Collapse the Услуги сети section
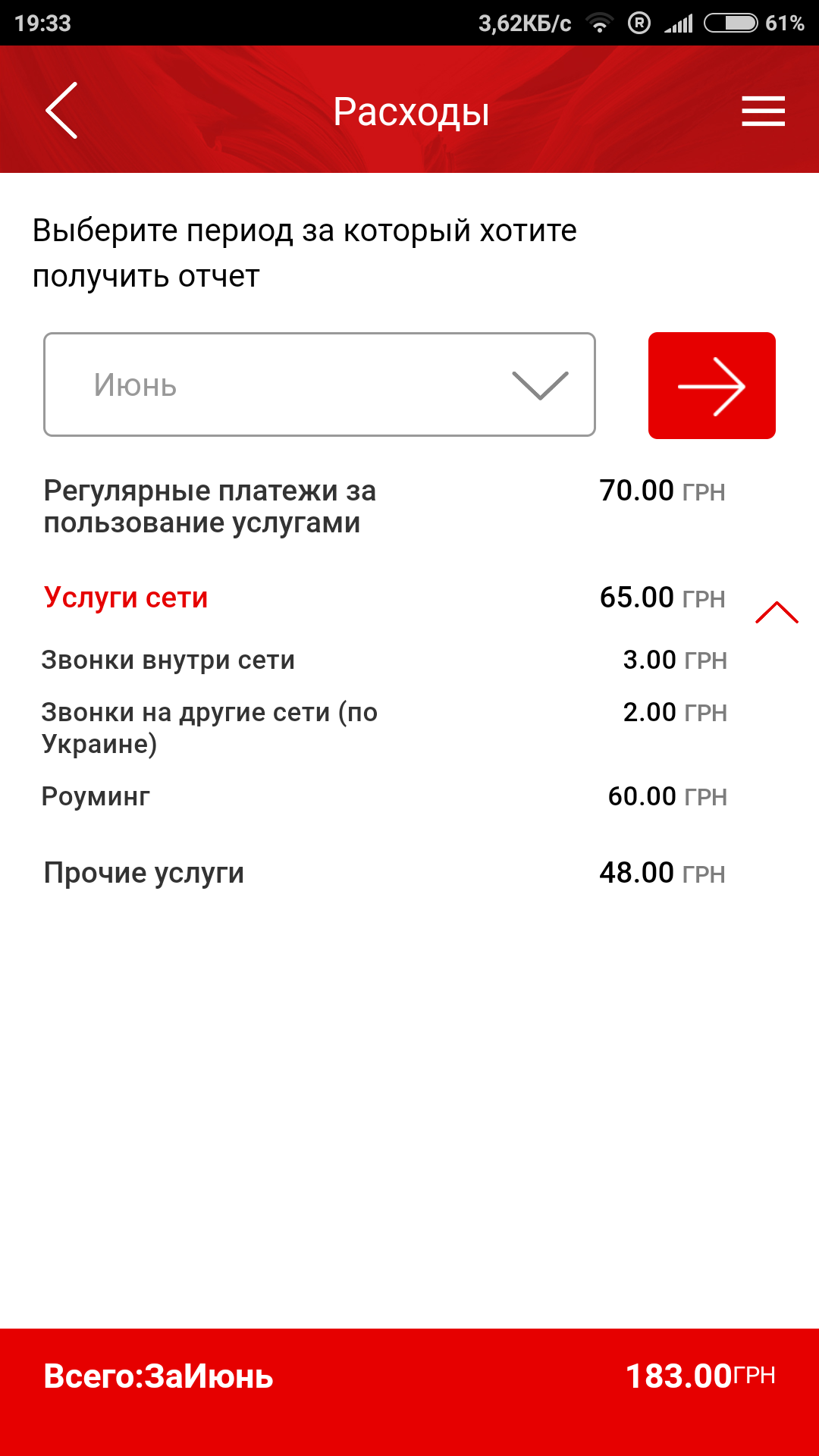The height and width of the screenshot is (1456, 819). click(x=777, y=612)
